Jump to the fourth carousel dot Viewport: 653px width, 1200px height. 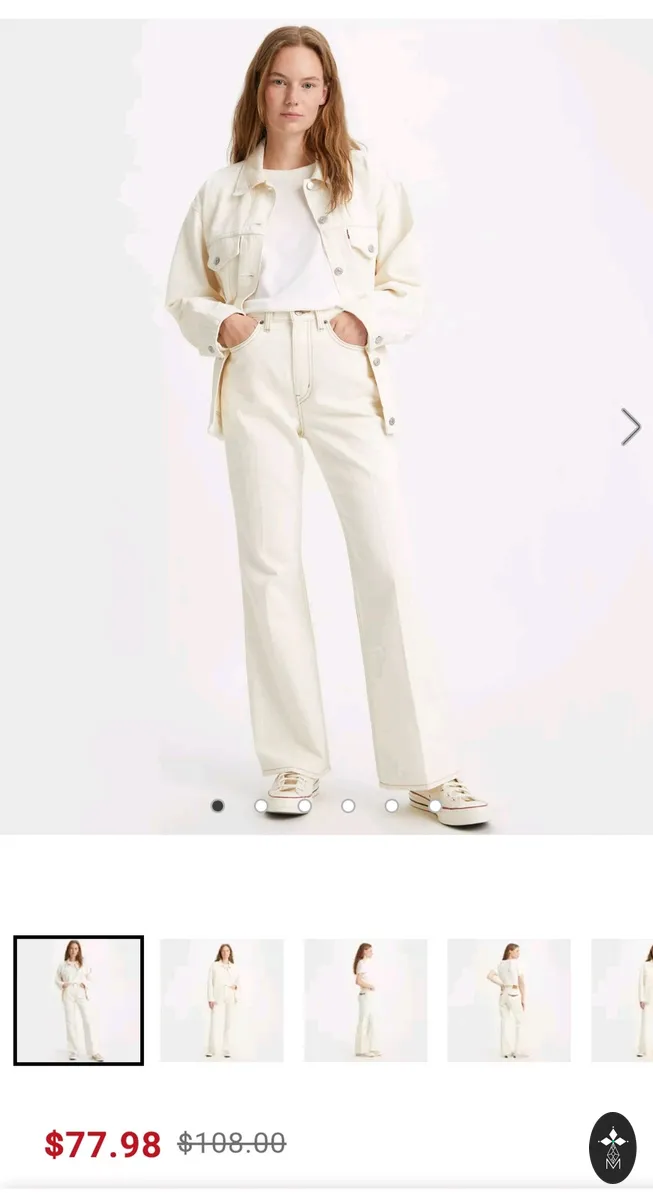(x=348, y=806)
